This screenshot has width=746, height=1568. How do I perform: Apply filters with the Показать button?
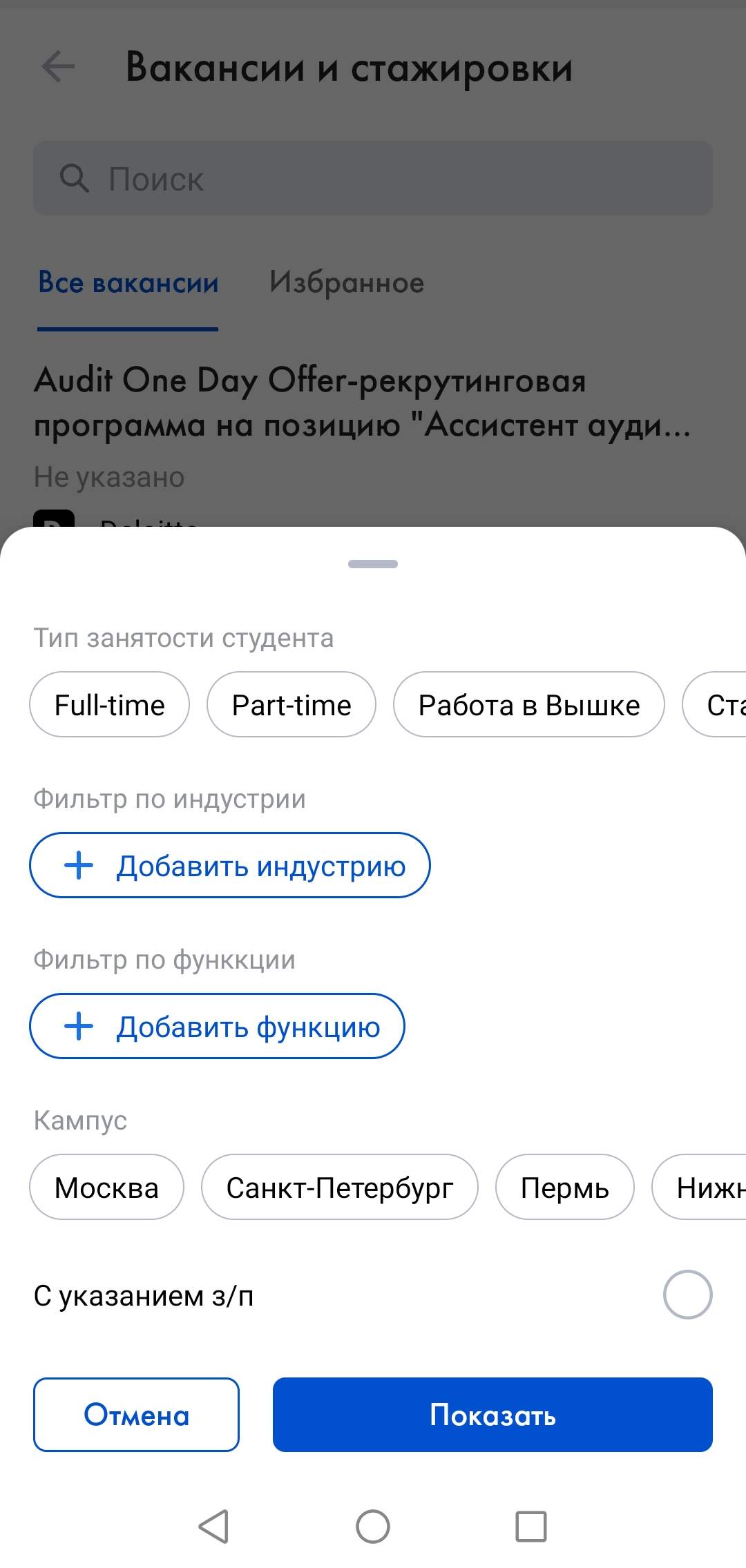pos(492,1415)
